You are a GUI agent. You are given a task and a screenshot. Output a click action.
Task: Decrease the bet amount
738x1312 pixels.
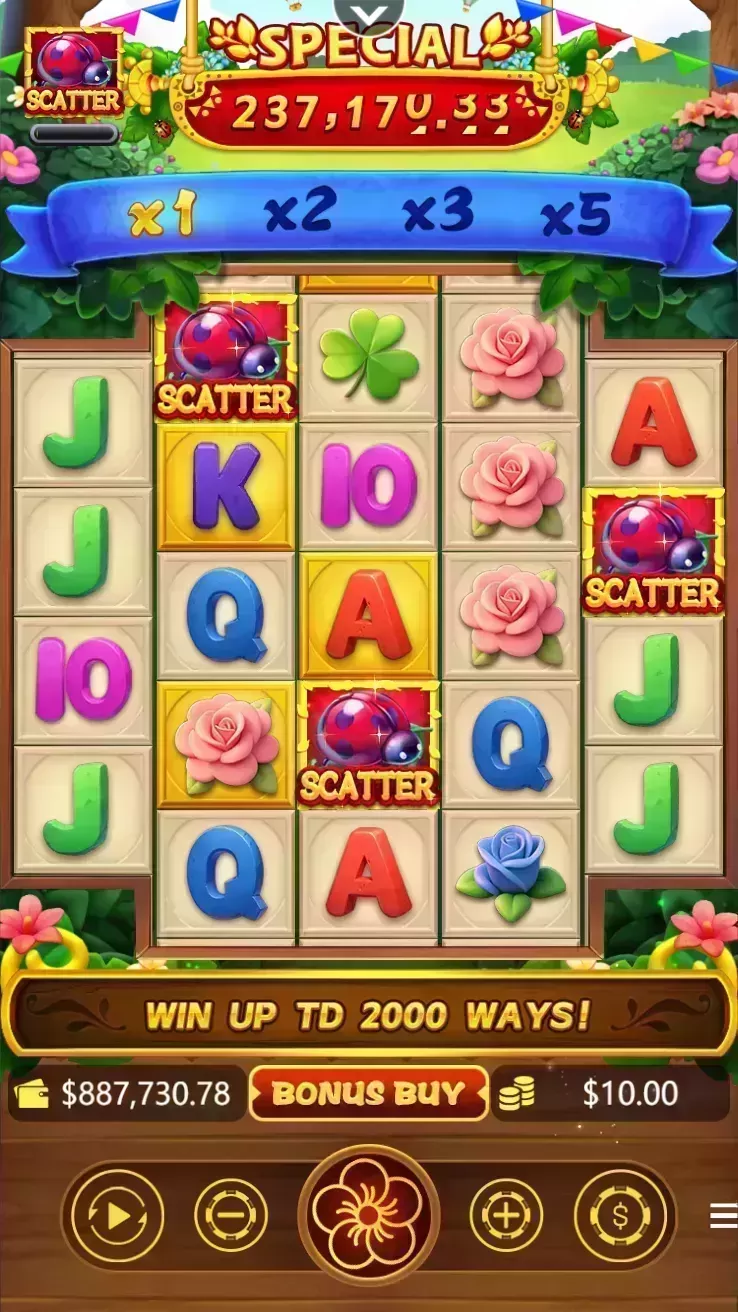pyautogui.click(x=231, y=1216)
